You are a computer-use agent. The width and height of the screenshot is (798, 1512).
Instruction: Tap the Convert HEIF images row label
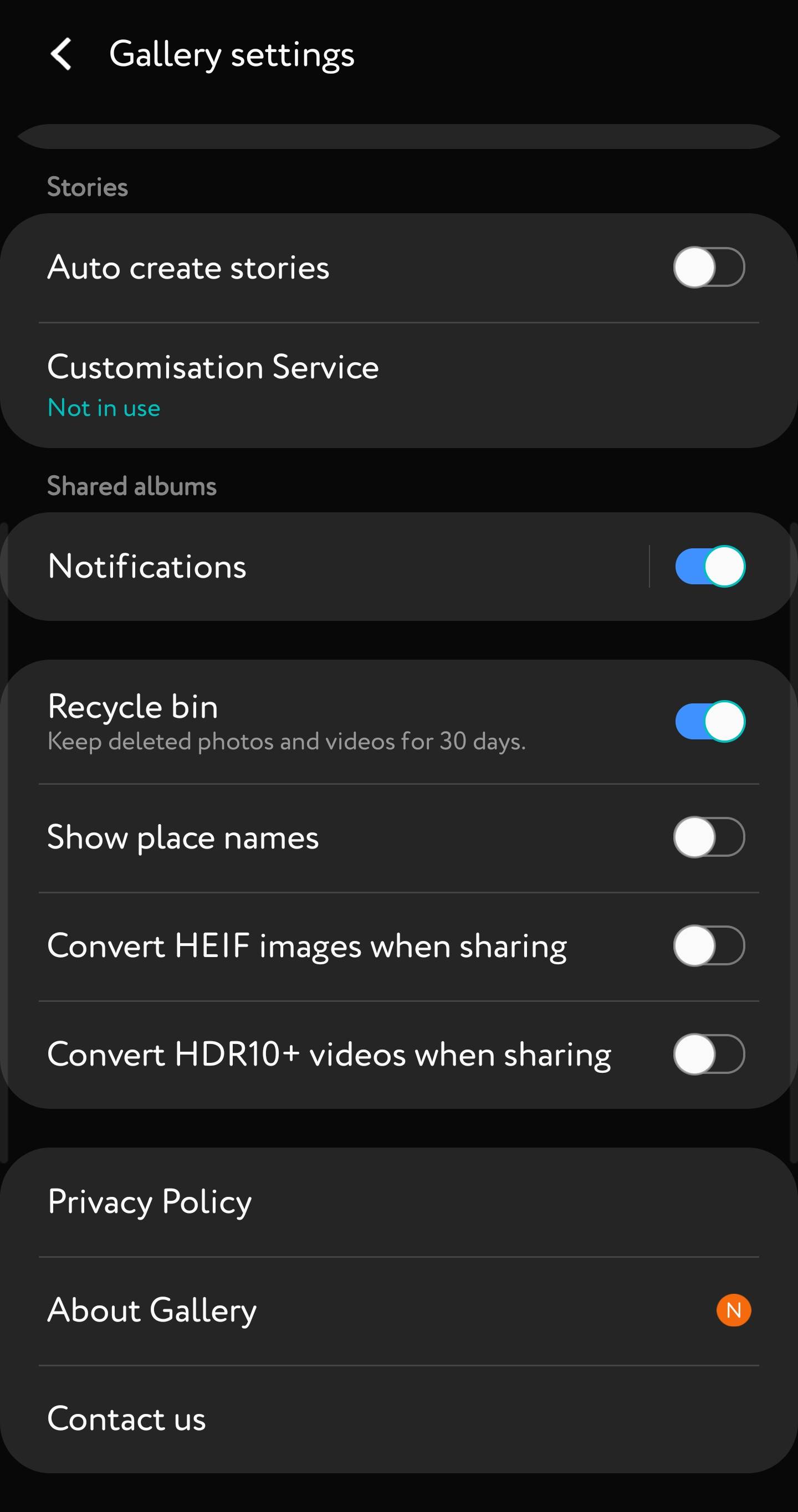(x=307, y=945)
